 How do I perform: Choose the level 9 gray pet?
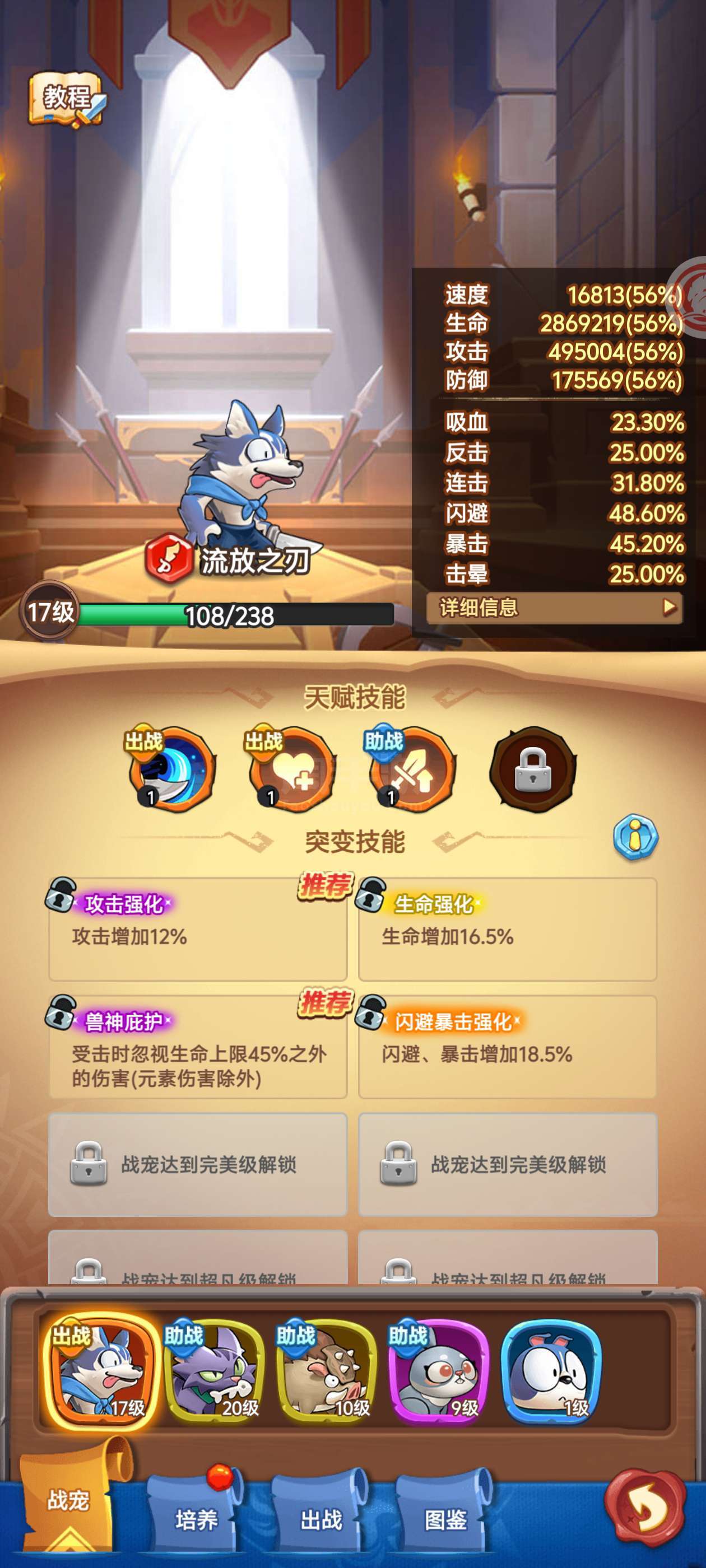pos(438,1372)
